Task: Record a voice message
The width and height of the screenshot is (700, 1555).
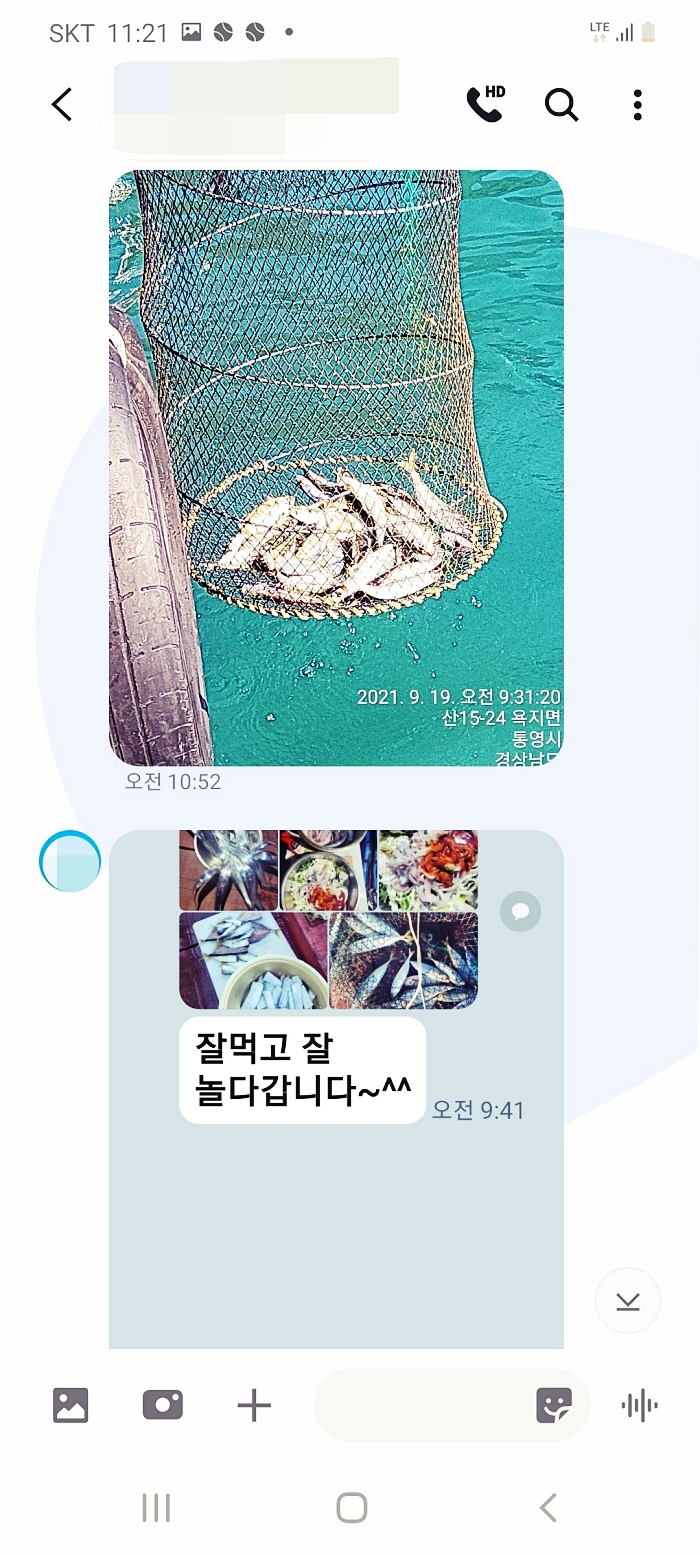Action: tap(639, 1405)
